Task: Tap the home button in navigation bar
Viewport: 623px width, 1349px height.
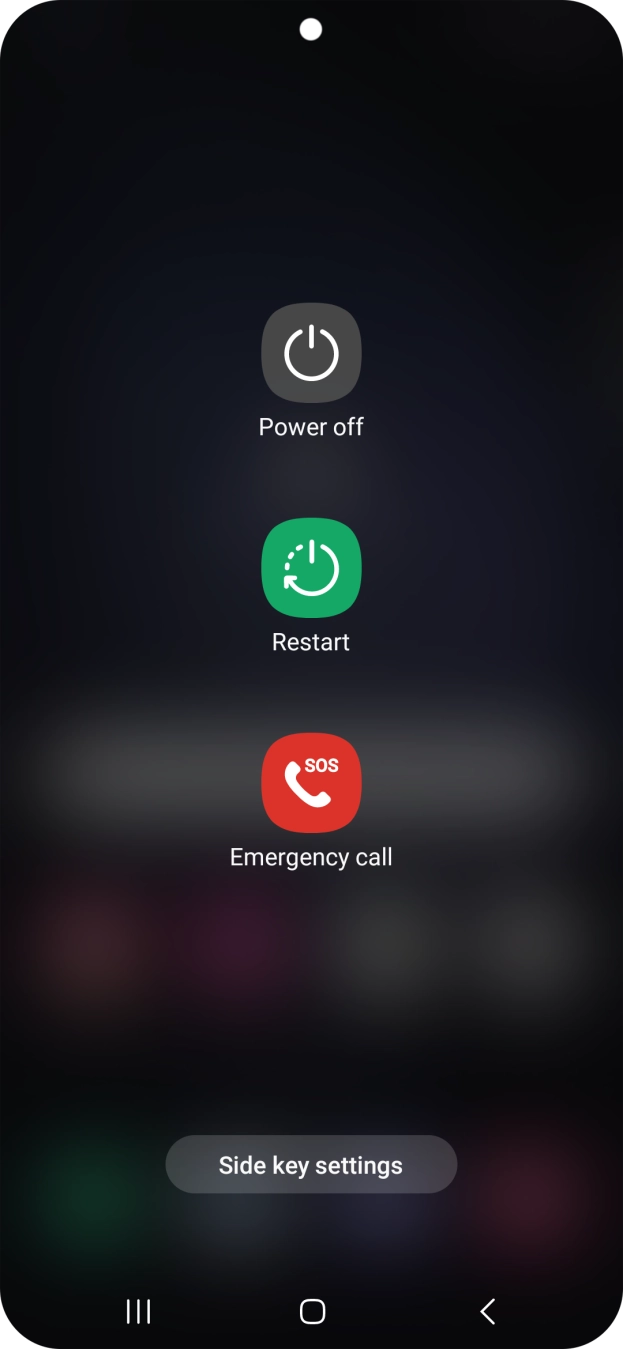Action: point(312,1311)
